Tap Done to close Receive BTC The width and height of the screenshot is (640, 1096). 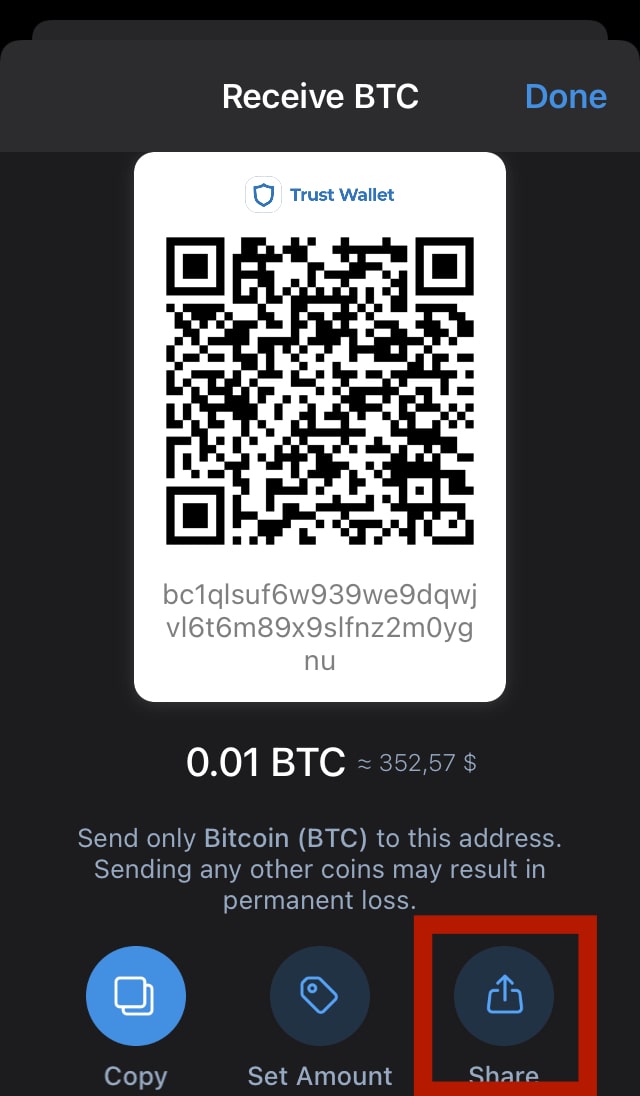point(565,96)
